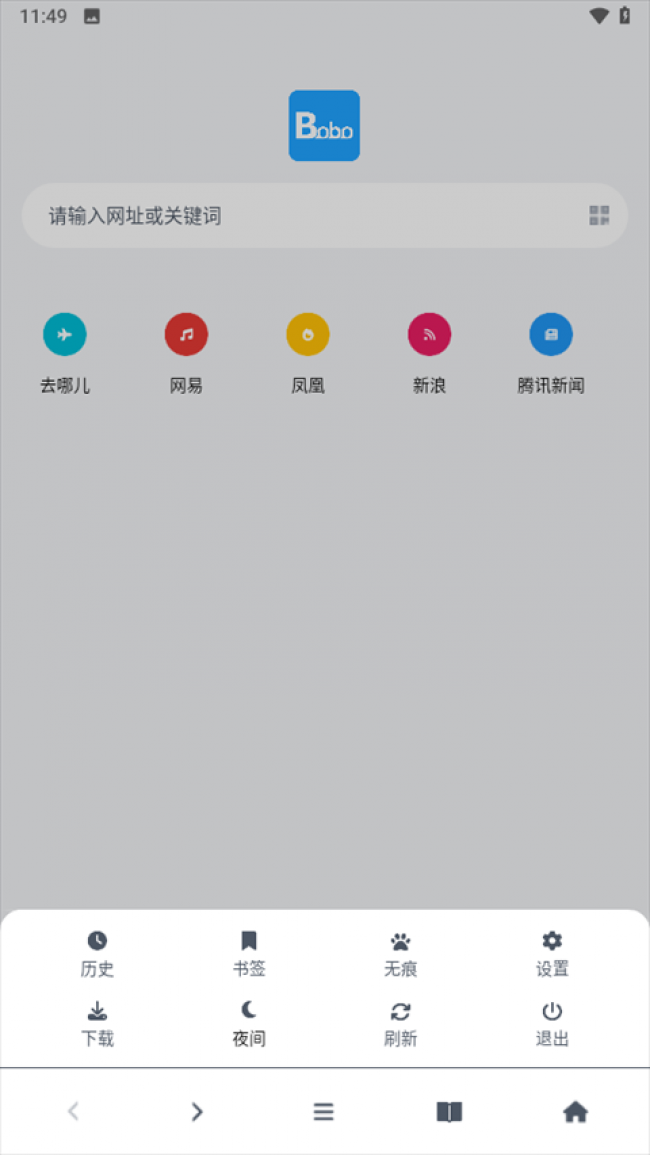Go forward with the right arrow
Viewport: 650px width, 1155px height.
(x=197, y=1111)
